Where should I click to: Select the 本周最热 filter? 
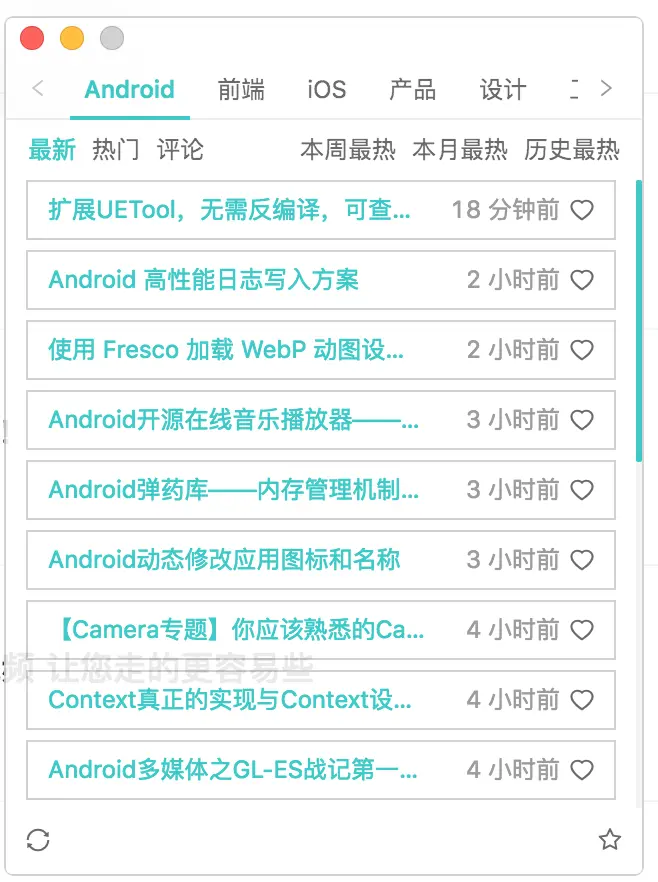click(348, 150)
